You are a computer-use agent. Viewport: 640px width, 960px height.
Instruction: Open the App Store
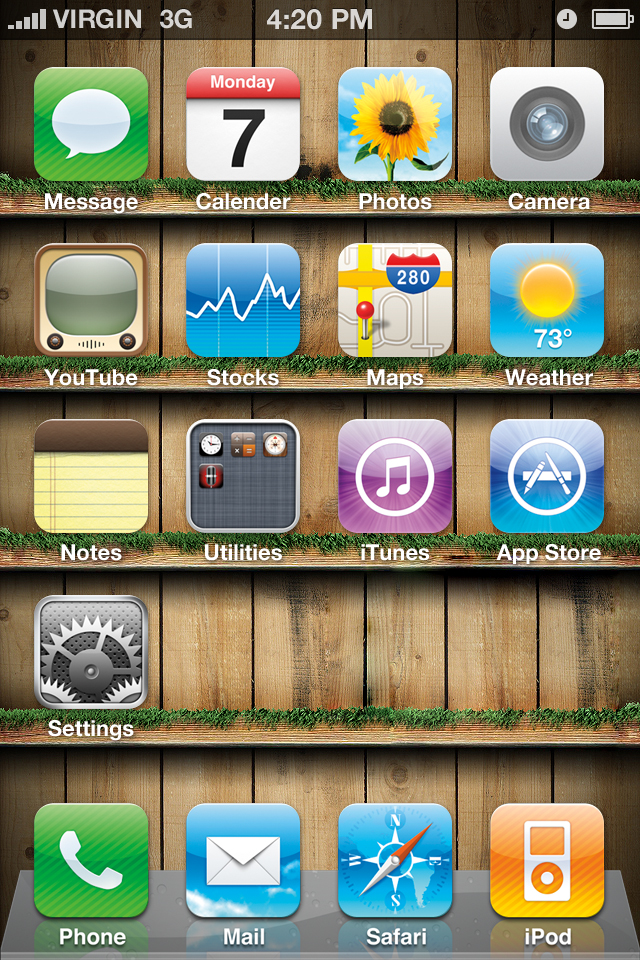[x=547, y=476]
